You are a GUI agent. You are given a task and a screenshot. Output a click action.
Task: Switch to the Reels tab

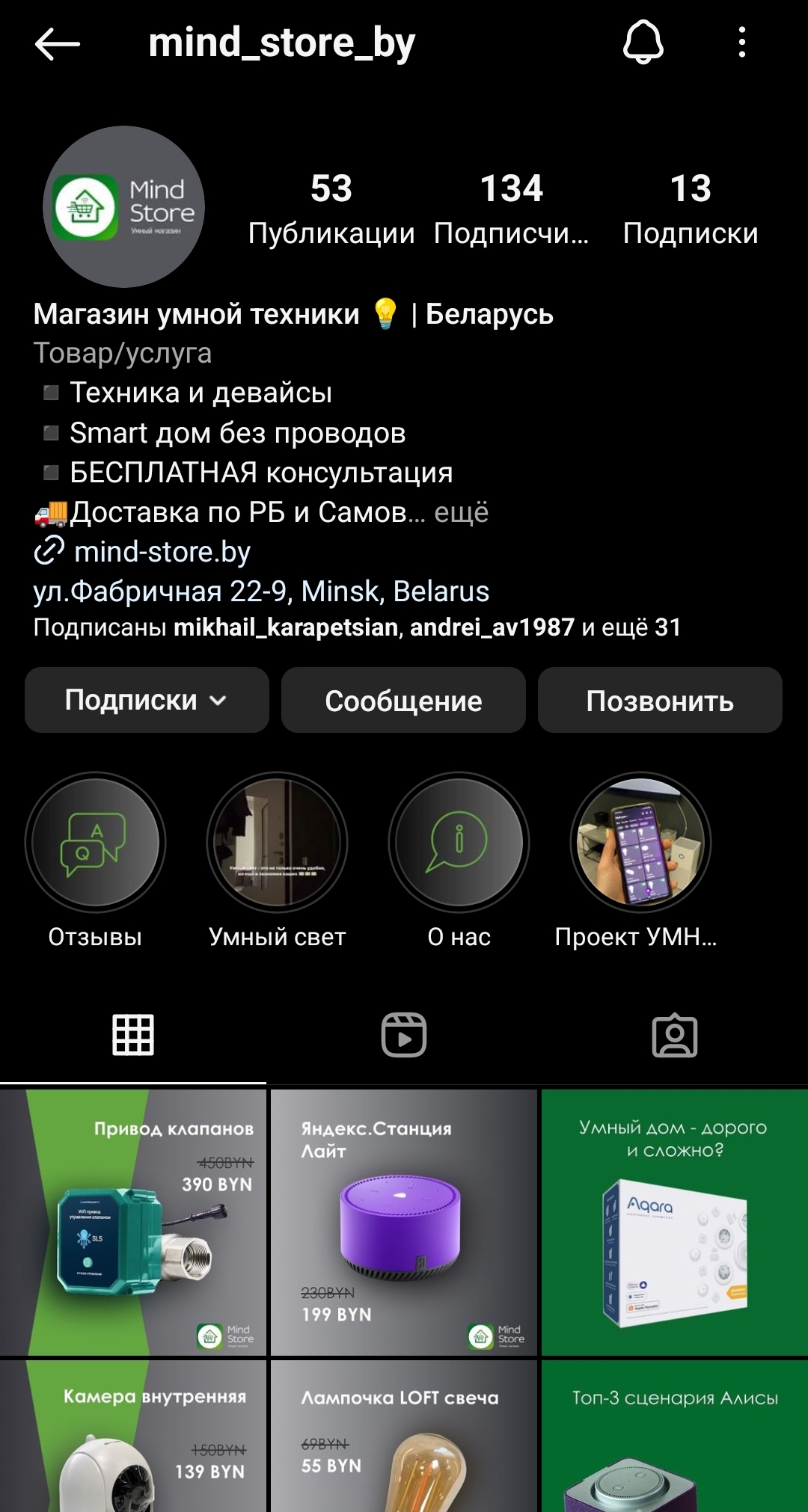404,1035
